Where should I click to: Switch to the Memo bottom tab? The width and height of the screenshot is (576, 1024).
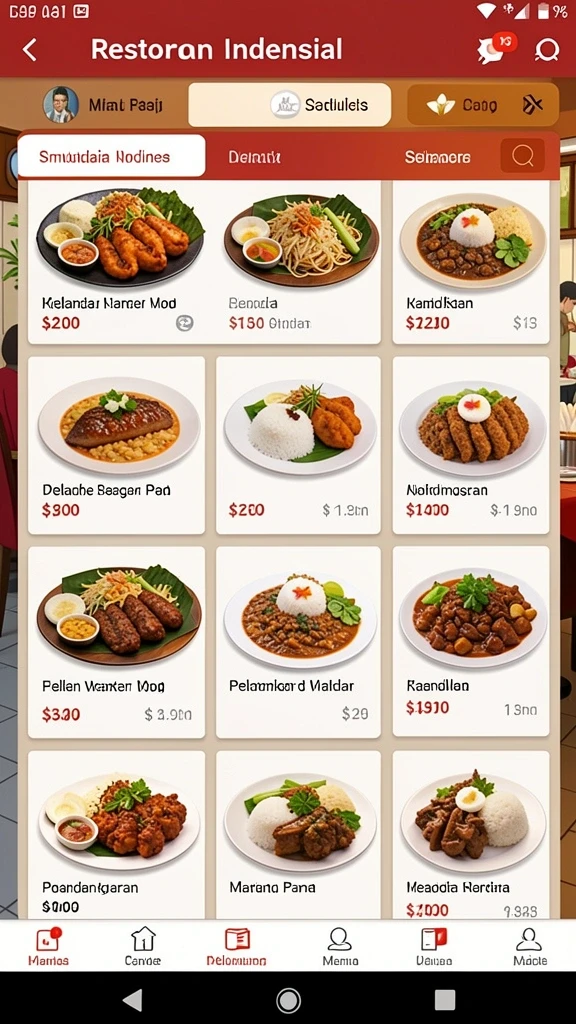click(340, 946)
